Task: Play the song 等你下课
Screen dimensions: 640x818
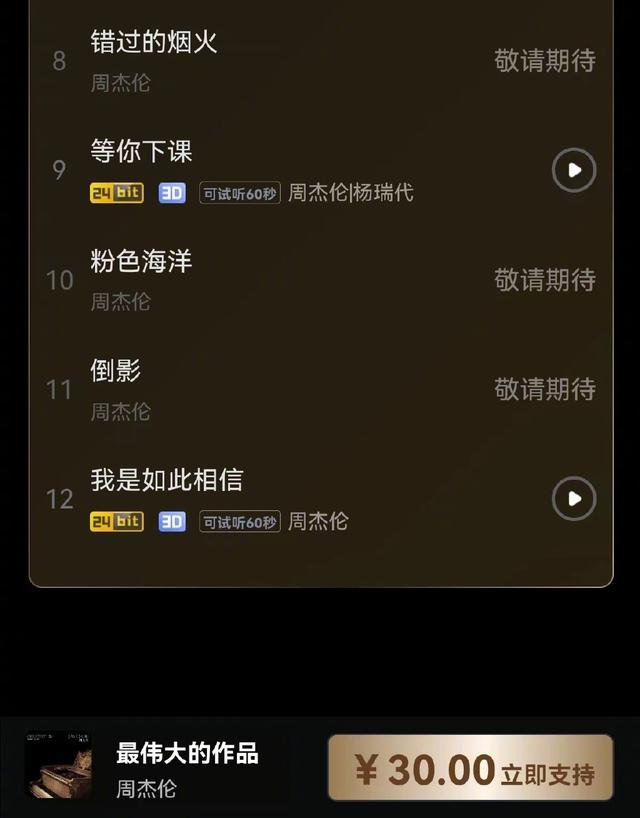Action: [x=574, y=170]
